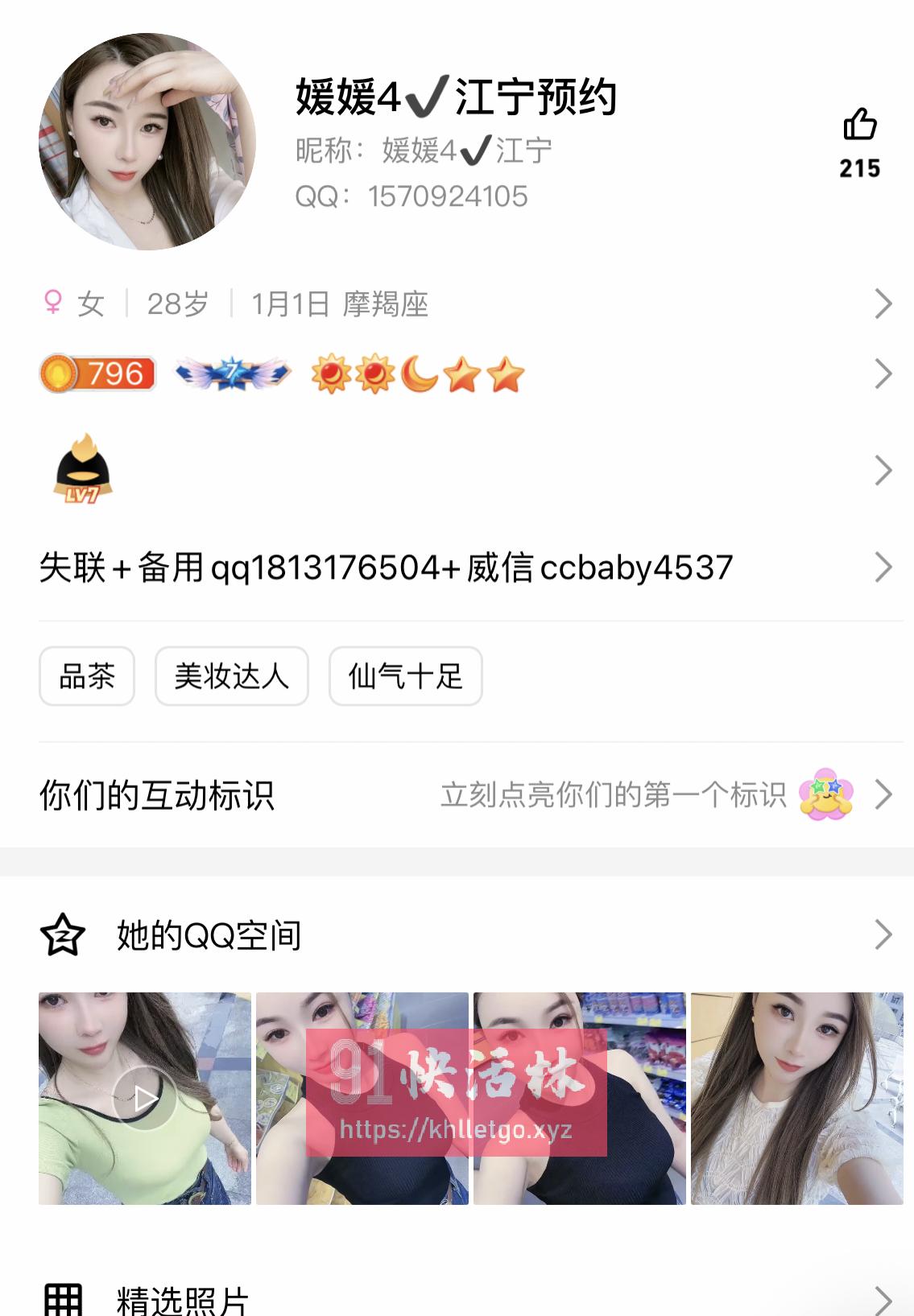This screenshot has width=914, height=1316.
Task: Select the 品茶 tag
Action: (85, 677)
